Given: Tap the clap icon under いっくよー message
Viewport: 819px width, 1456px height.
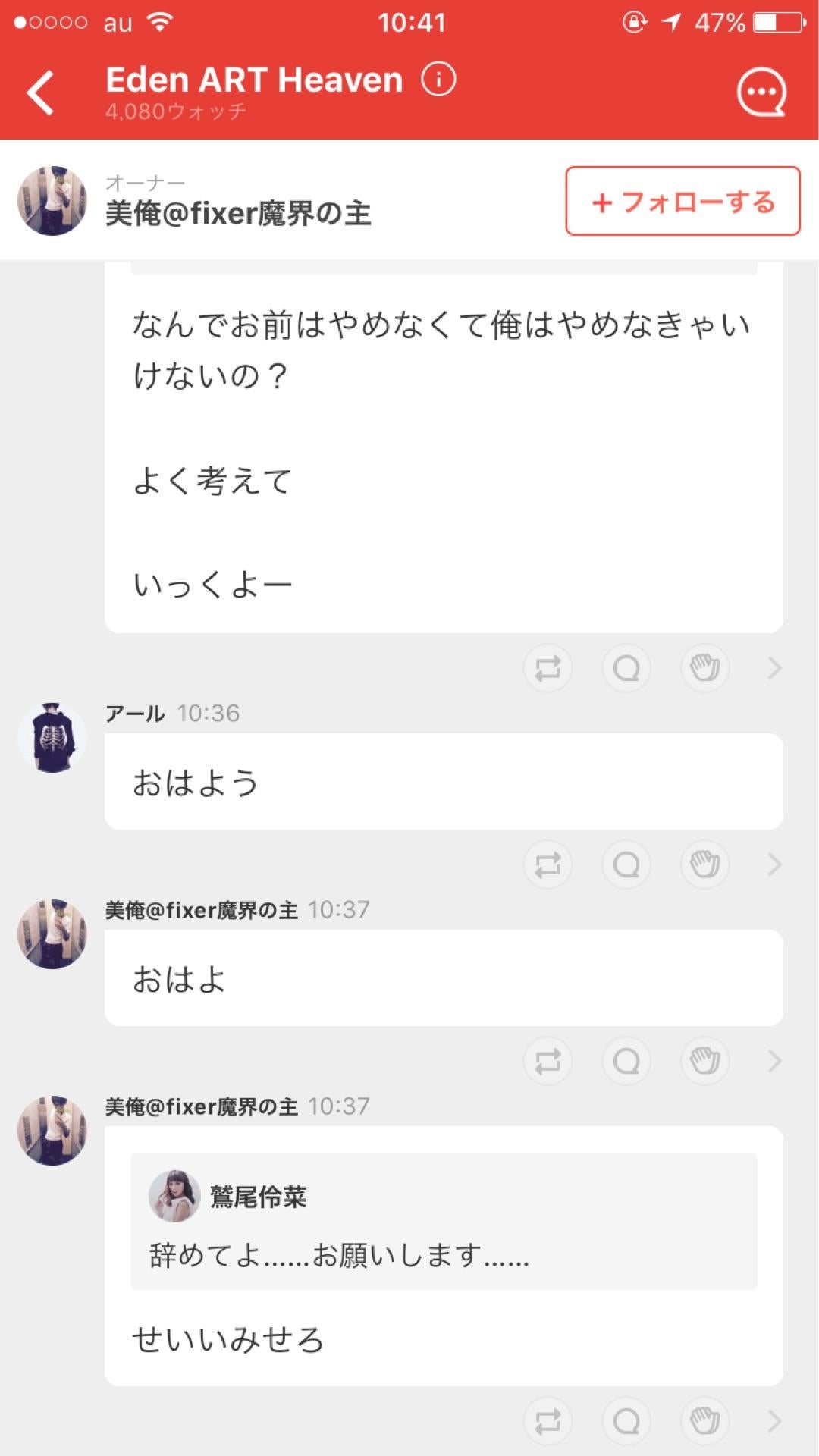Looking at the screenshot, I should (704, 668).
